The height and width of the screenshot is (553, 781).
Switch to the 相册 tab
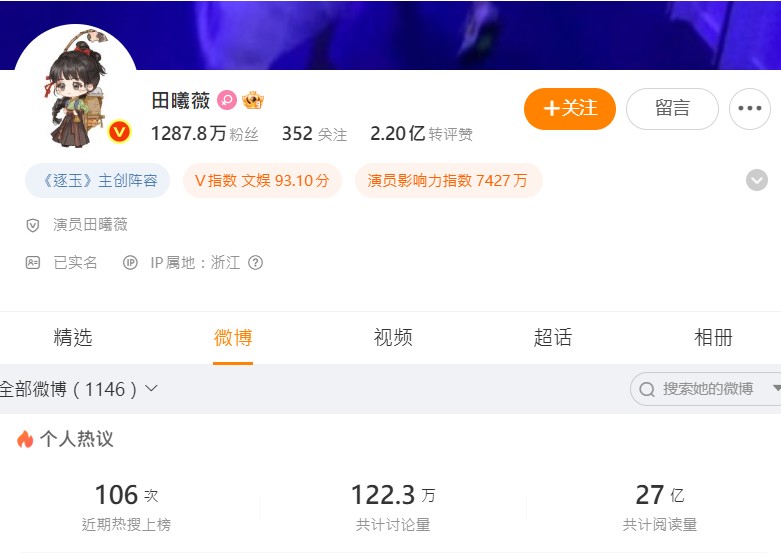pos(713,337)
